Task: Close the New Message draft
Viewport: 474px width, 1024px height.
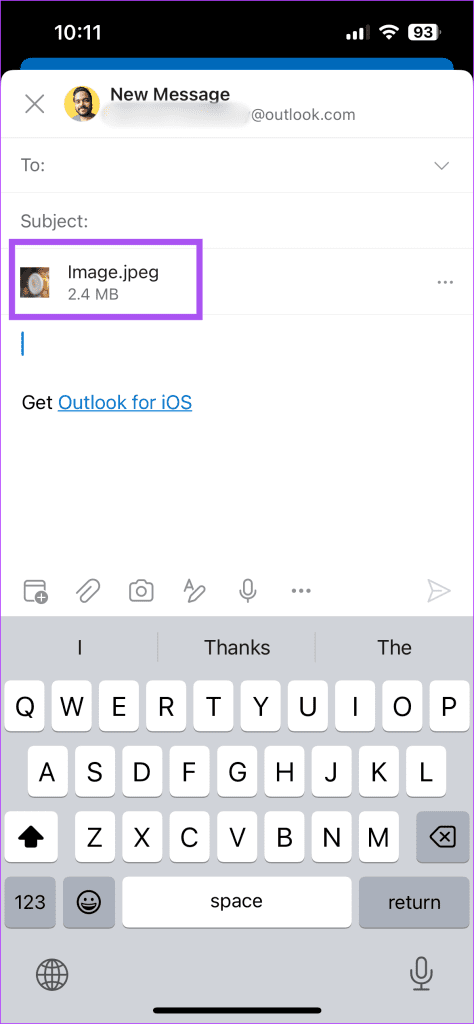Action: [34, 104]
